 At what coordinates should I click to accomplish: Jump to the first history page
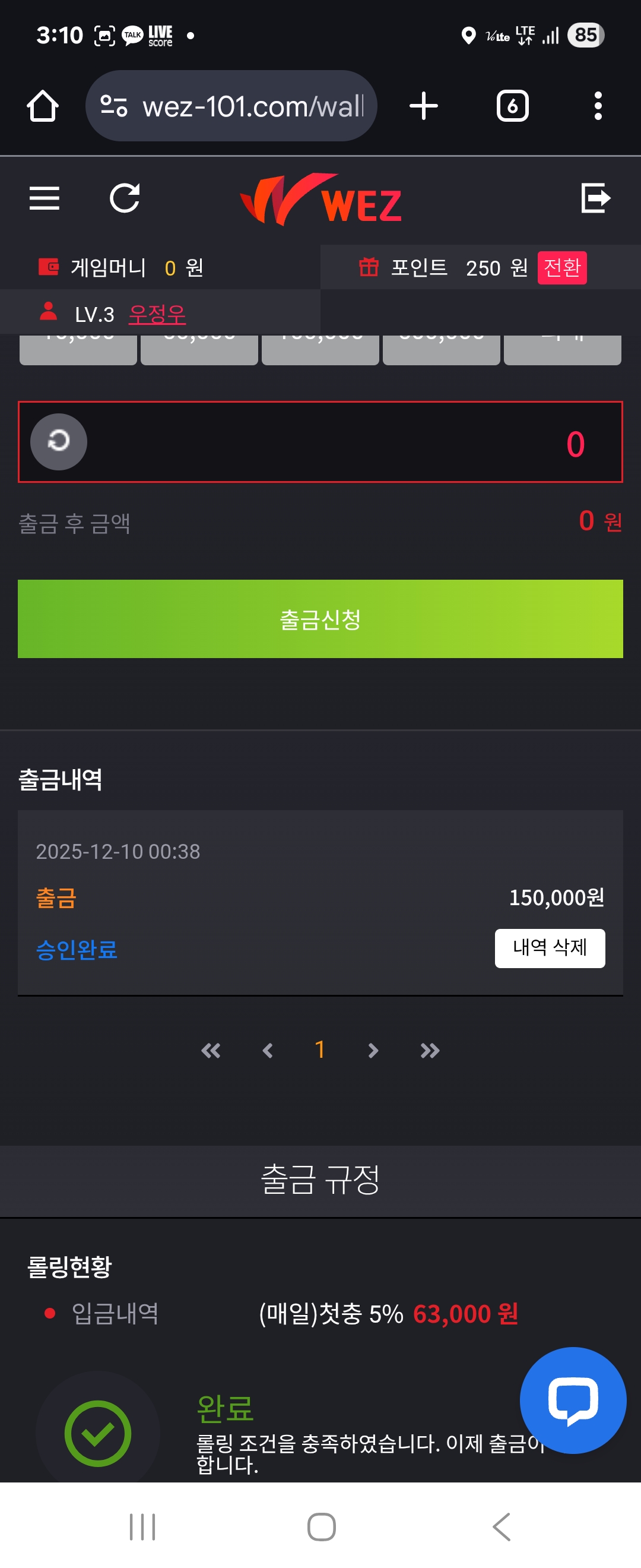pos(211,1051)
